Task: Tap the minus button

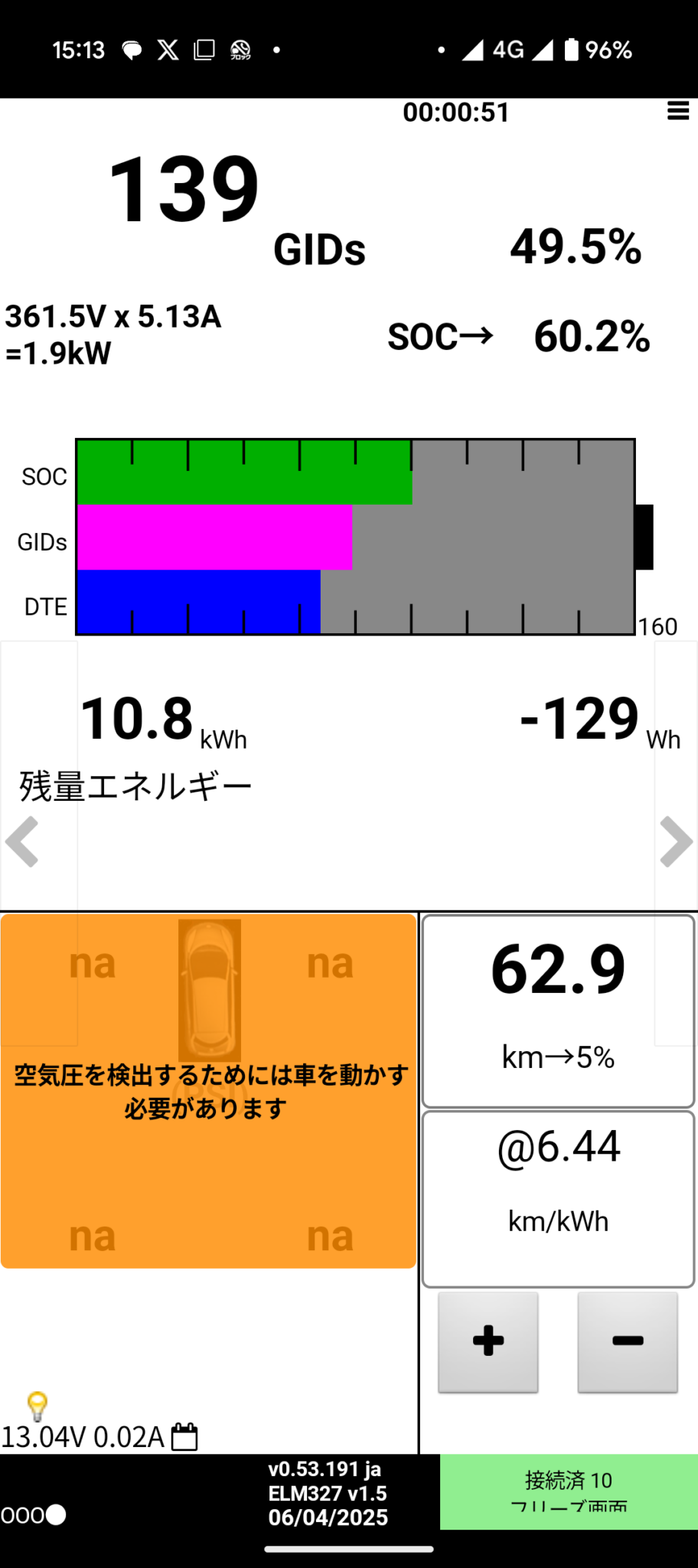Action: (x=628, y=1341)
